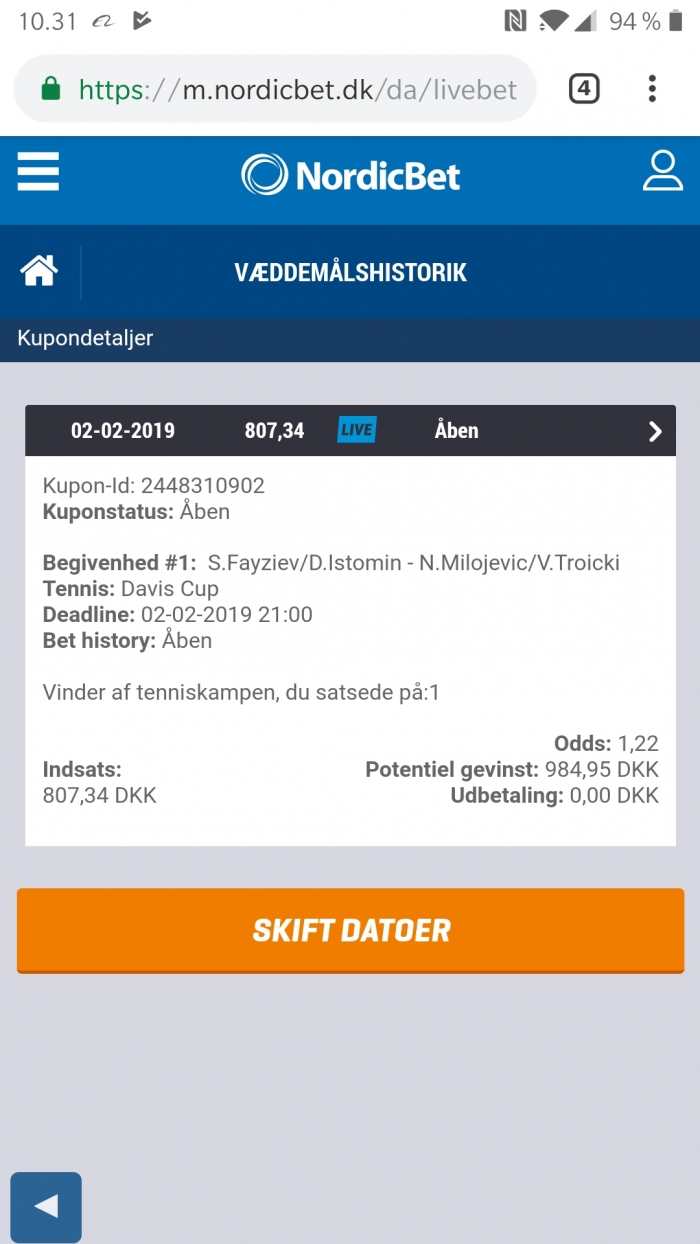Open the hamburger navigation menu

pos(38,172)
